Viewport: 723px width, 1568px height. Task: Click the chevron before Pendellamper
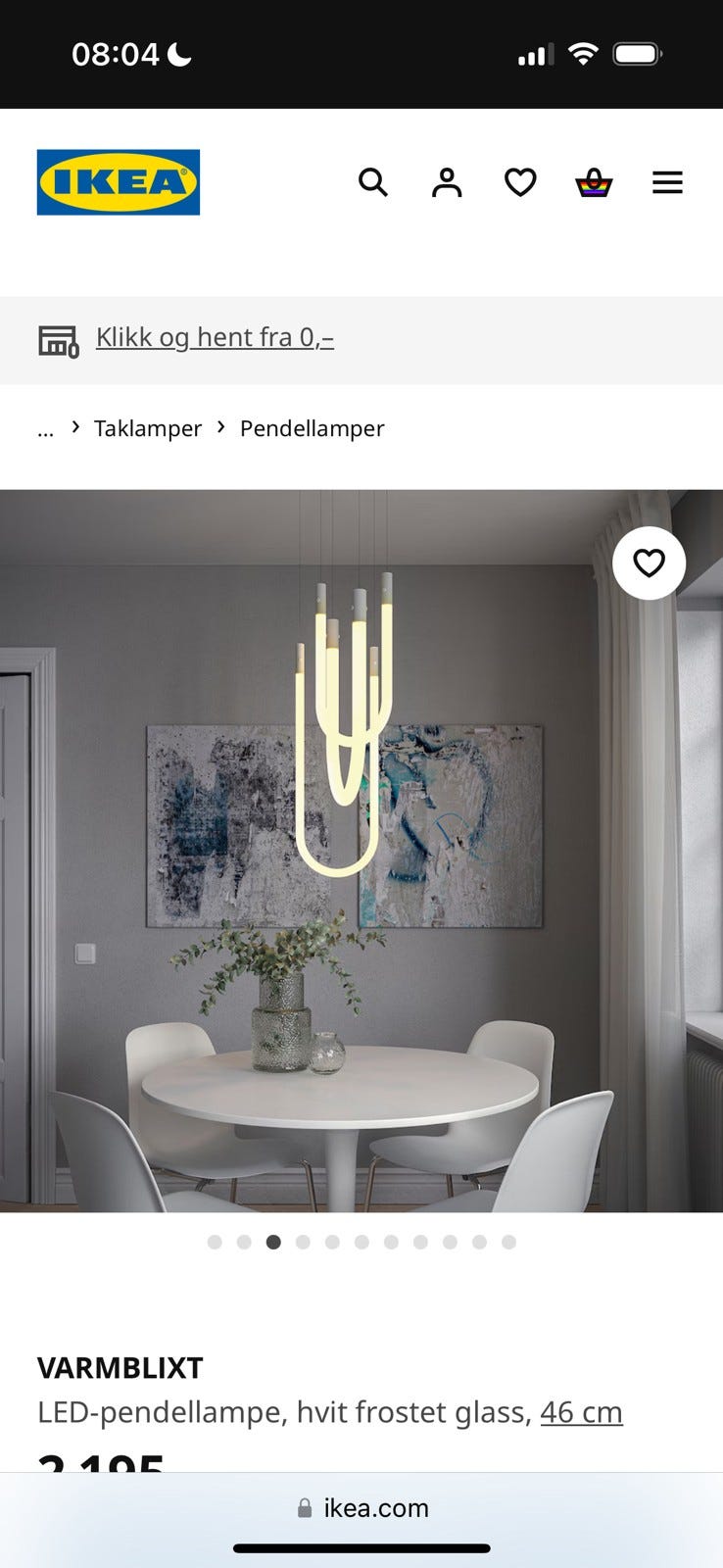[221, 428]
